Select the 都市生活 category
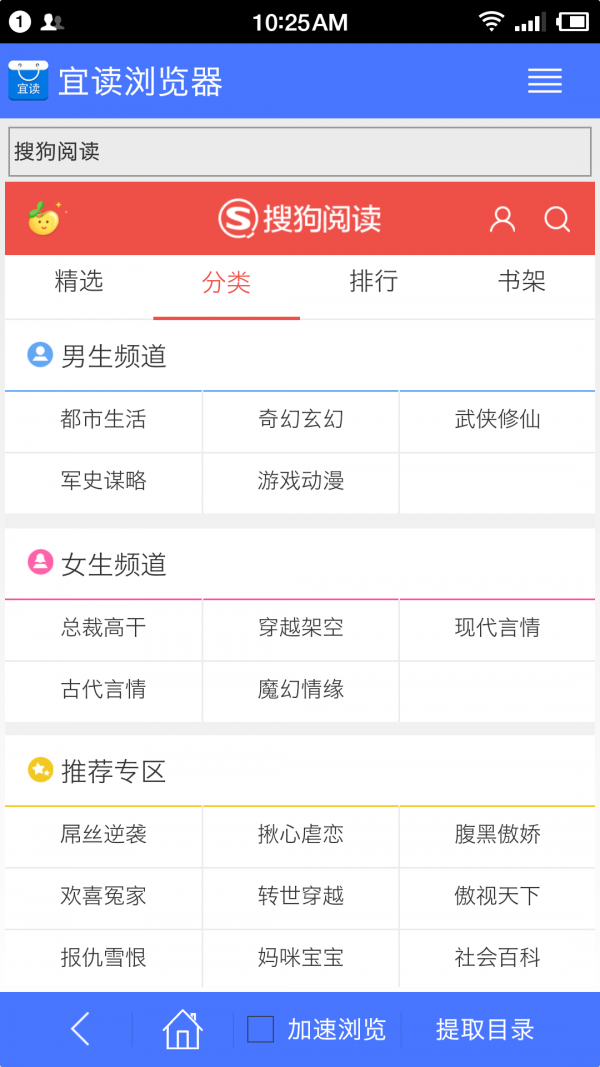This screenshot has width=600, height=1067. click(103, 420)
